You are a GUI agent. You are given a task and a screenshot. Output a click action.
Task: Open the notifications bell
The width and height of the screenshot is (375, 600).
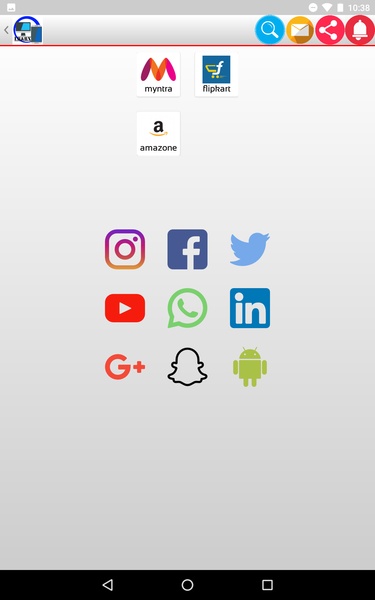360,30
